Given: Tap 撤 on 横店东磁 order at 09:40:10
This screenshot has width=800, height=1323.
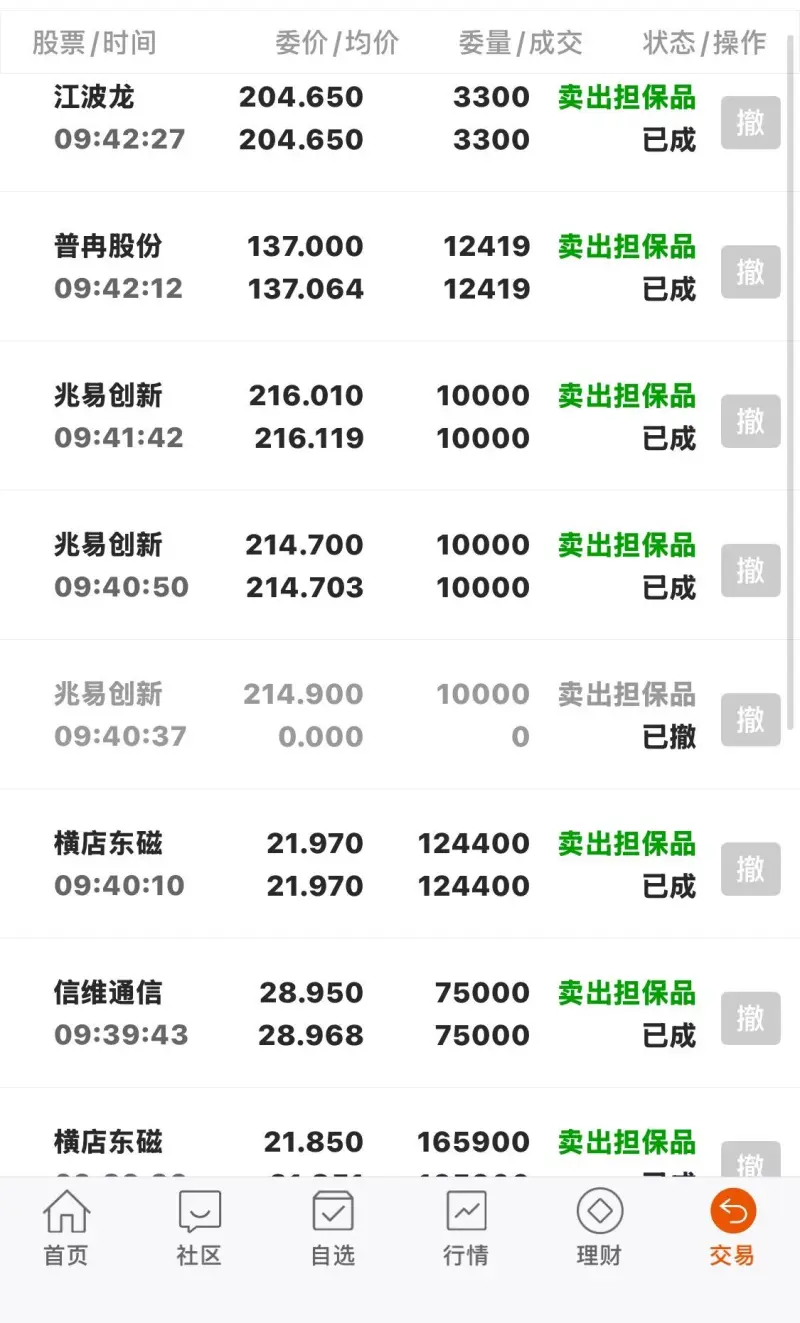Looking at the screenshot, I should click(x=750, y=868).
